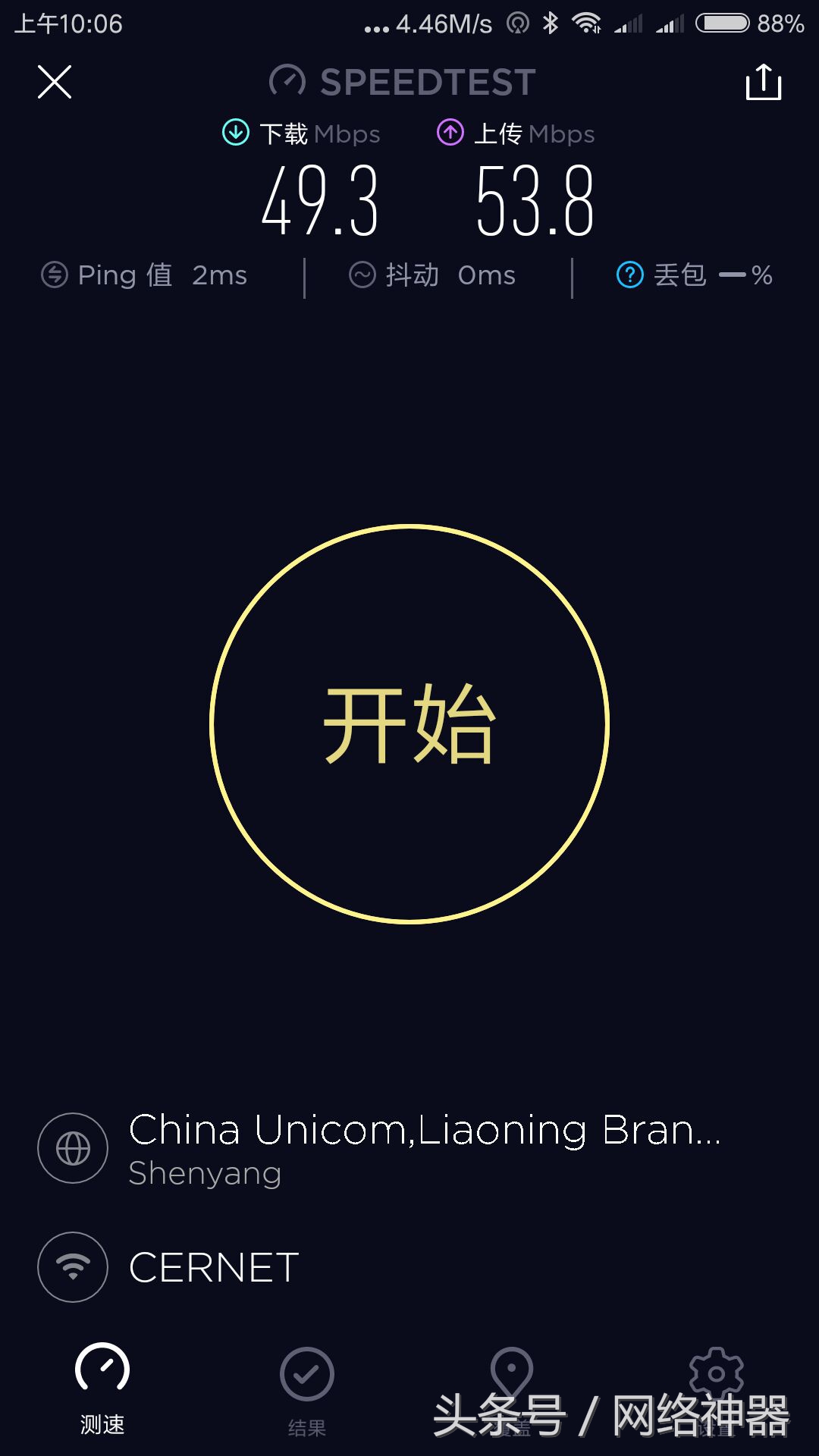
Task: Click the globe icon beside China Unicom
Action: (72, 1148)
